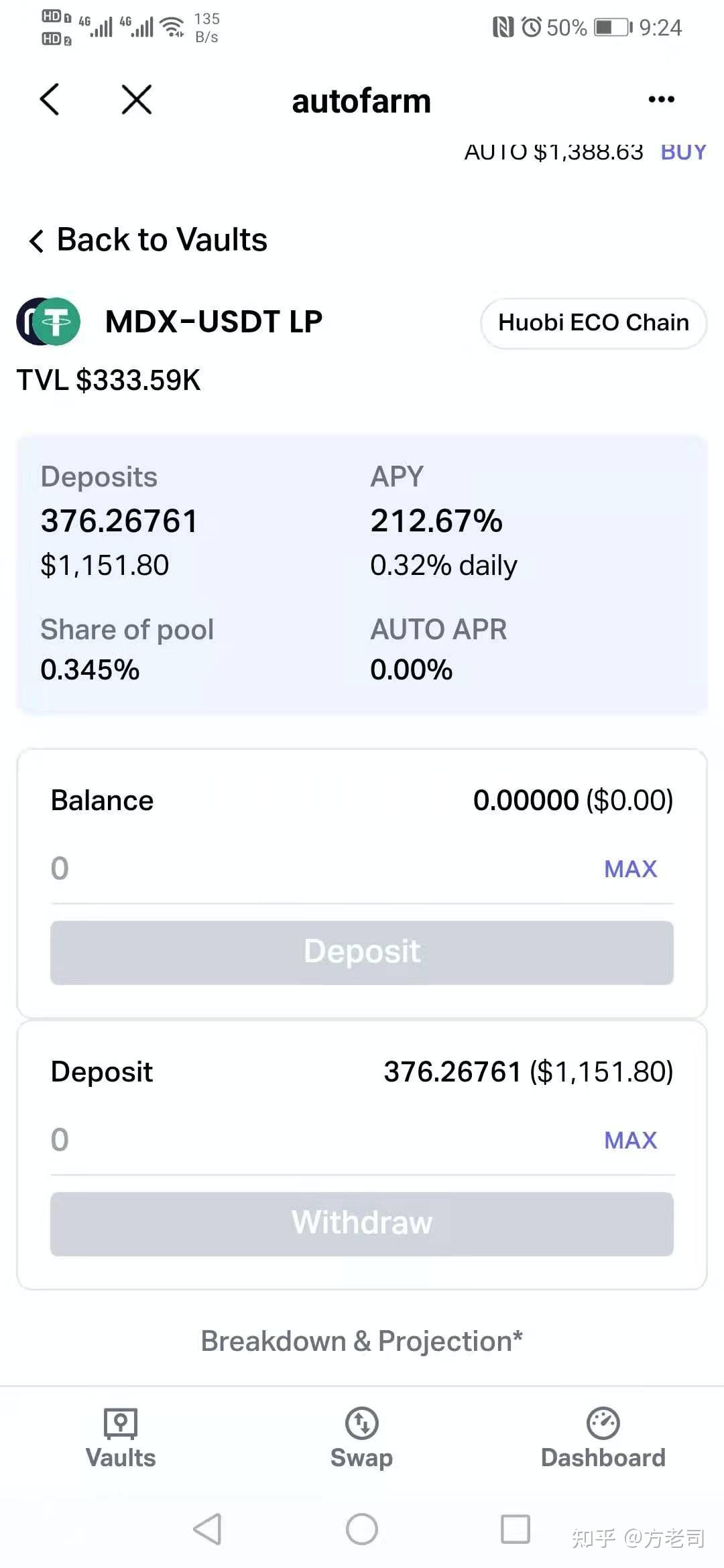The width and height of the screenshot is (724, 1568).
Task: Switch to the Swap tab
Action: 362,1438
